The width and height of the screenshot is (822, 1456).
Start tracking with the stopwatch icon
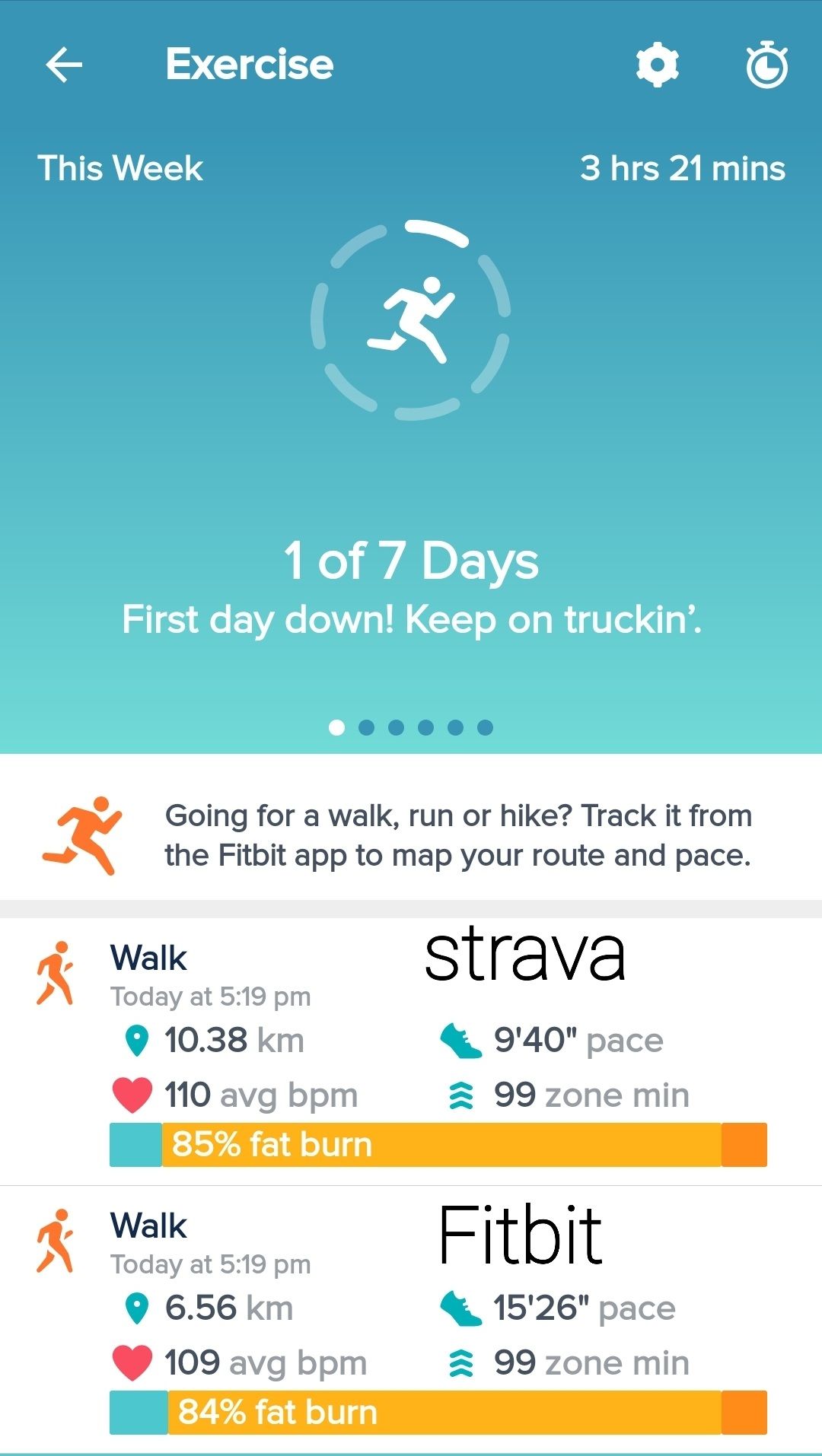click(x=766, y=66)
